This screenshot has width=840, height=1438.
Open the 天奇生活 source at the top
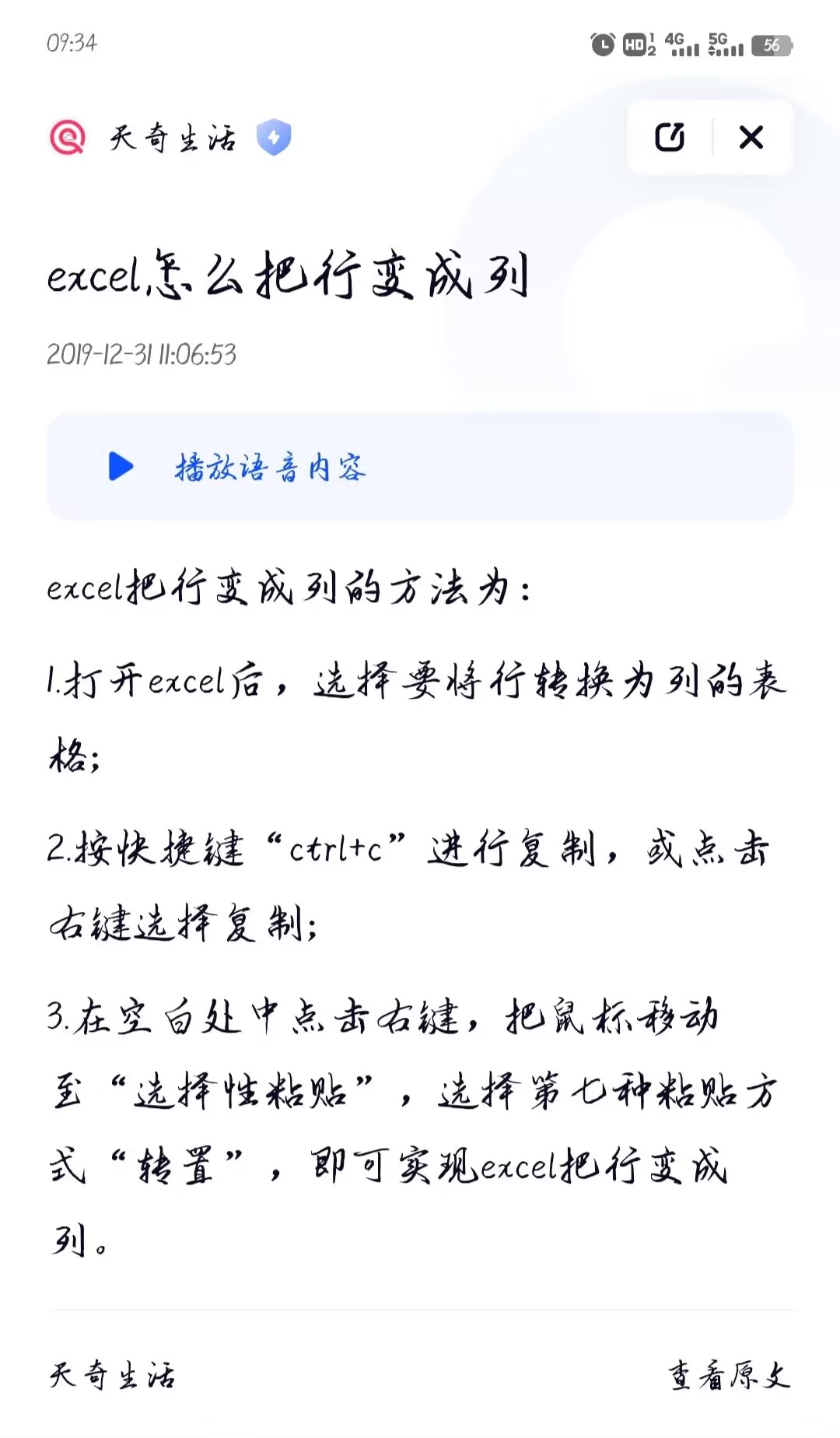coord(171,139)
